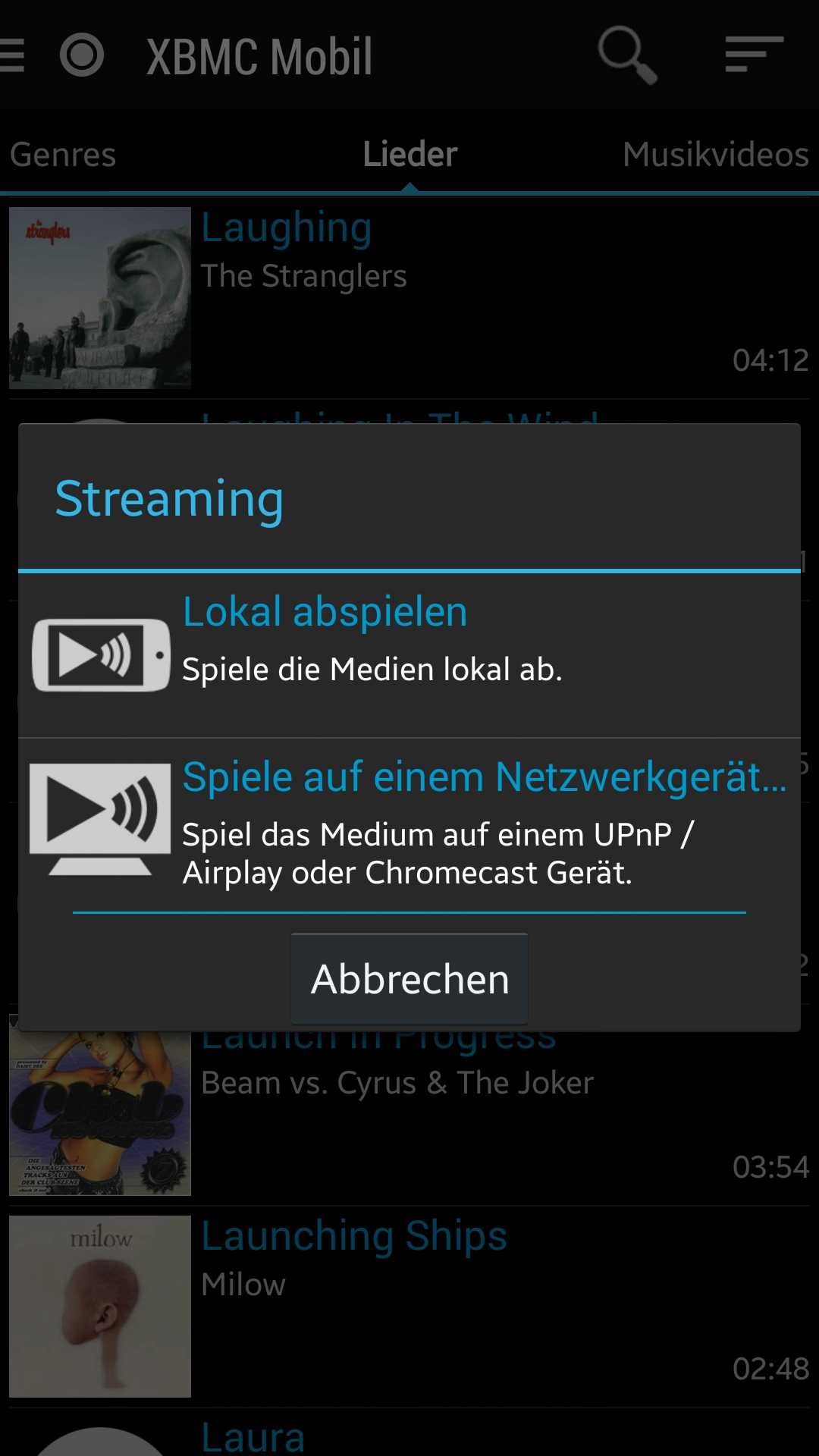819x1456 pixels.
Task: Open the song Laughing by The Stranglers
Action: pyautogui.click(x=409, y=298)
